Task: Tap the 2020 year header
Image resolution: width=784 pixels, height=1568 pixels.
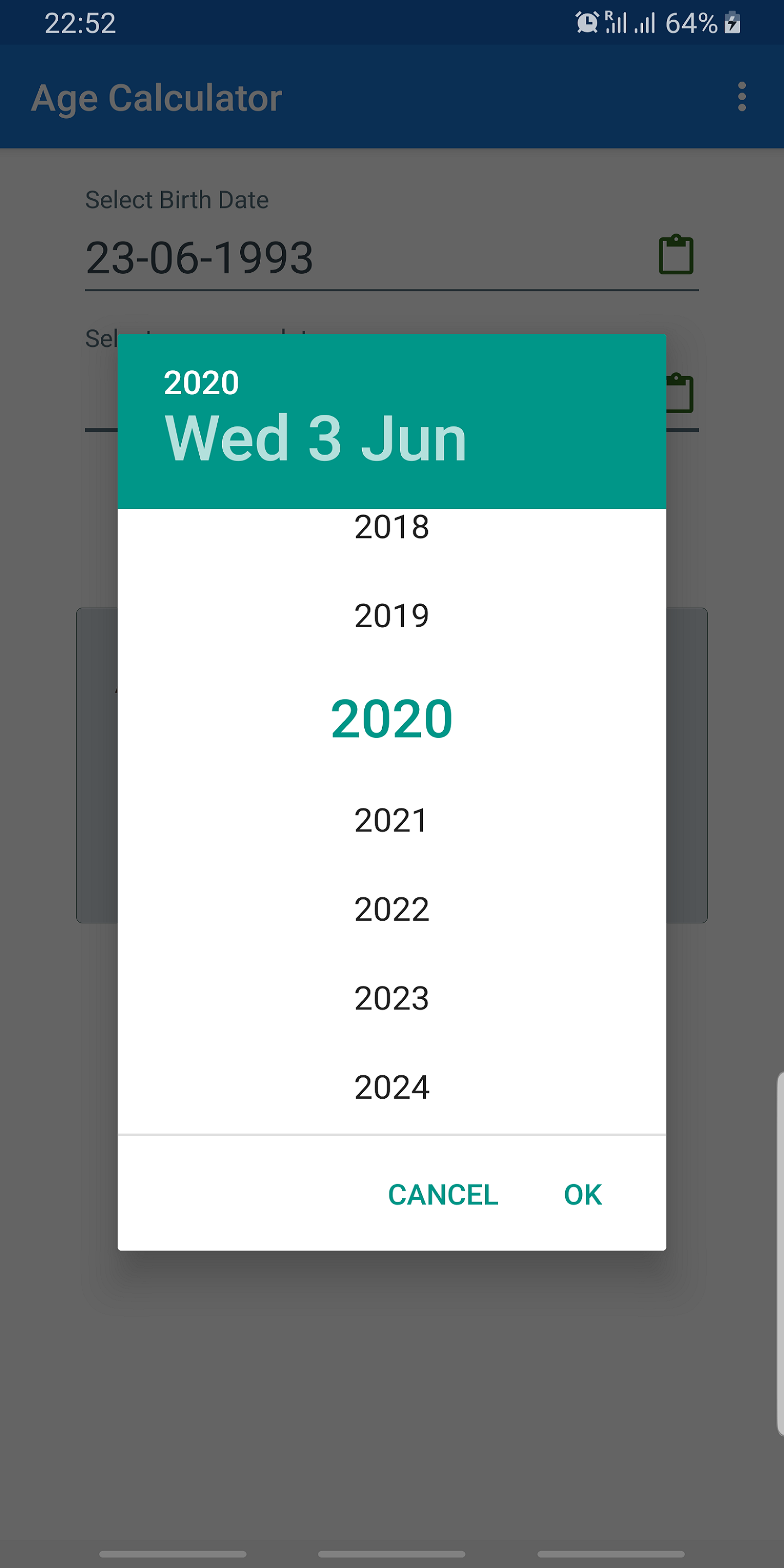Action: click(x=201, y=382)
